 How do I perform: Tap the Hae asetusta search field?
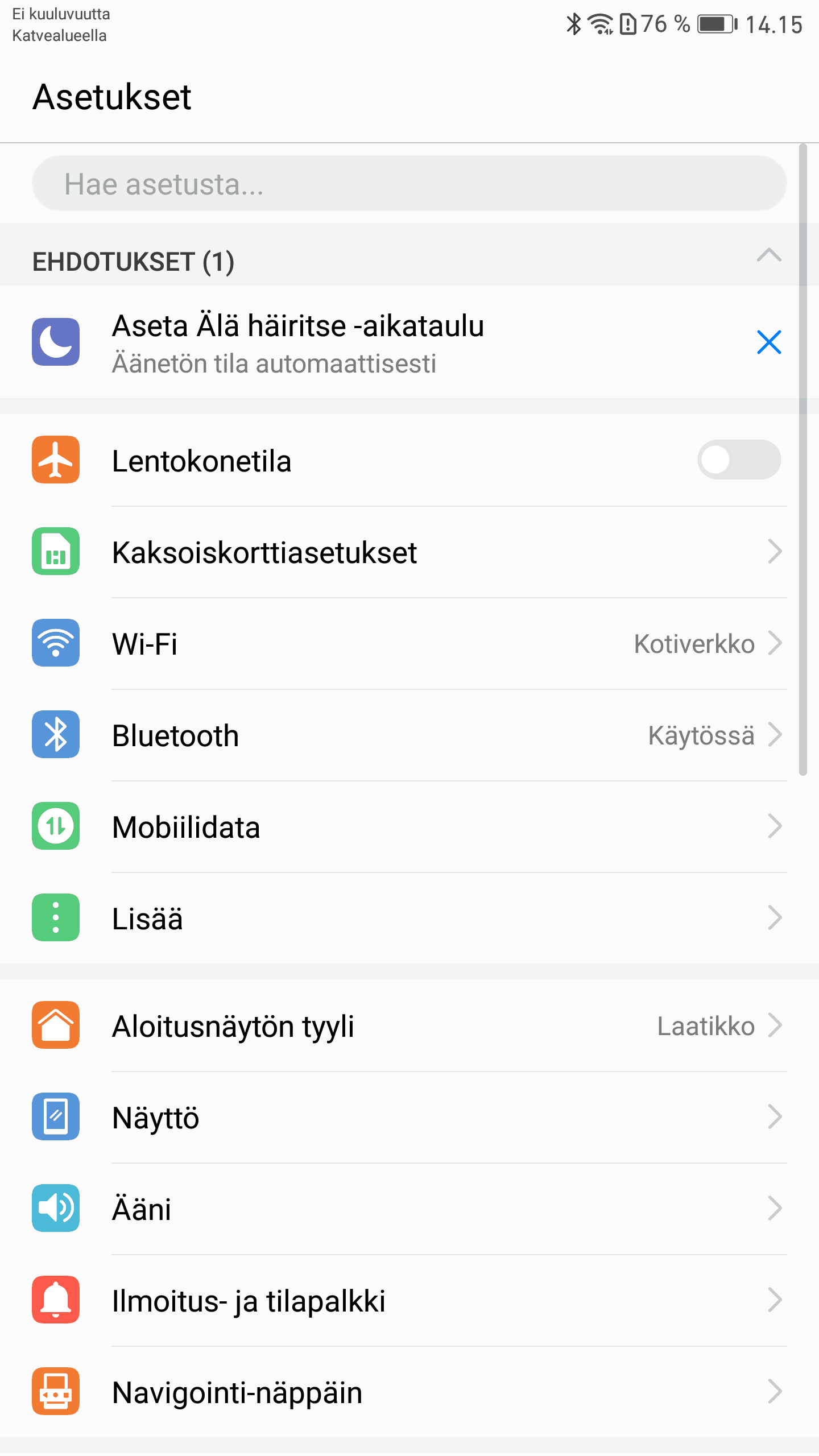pos(409,184)
